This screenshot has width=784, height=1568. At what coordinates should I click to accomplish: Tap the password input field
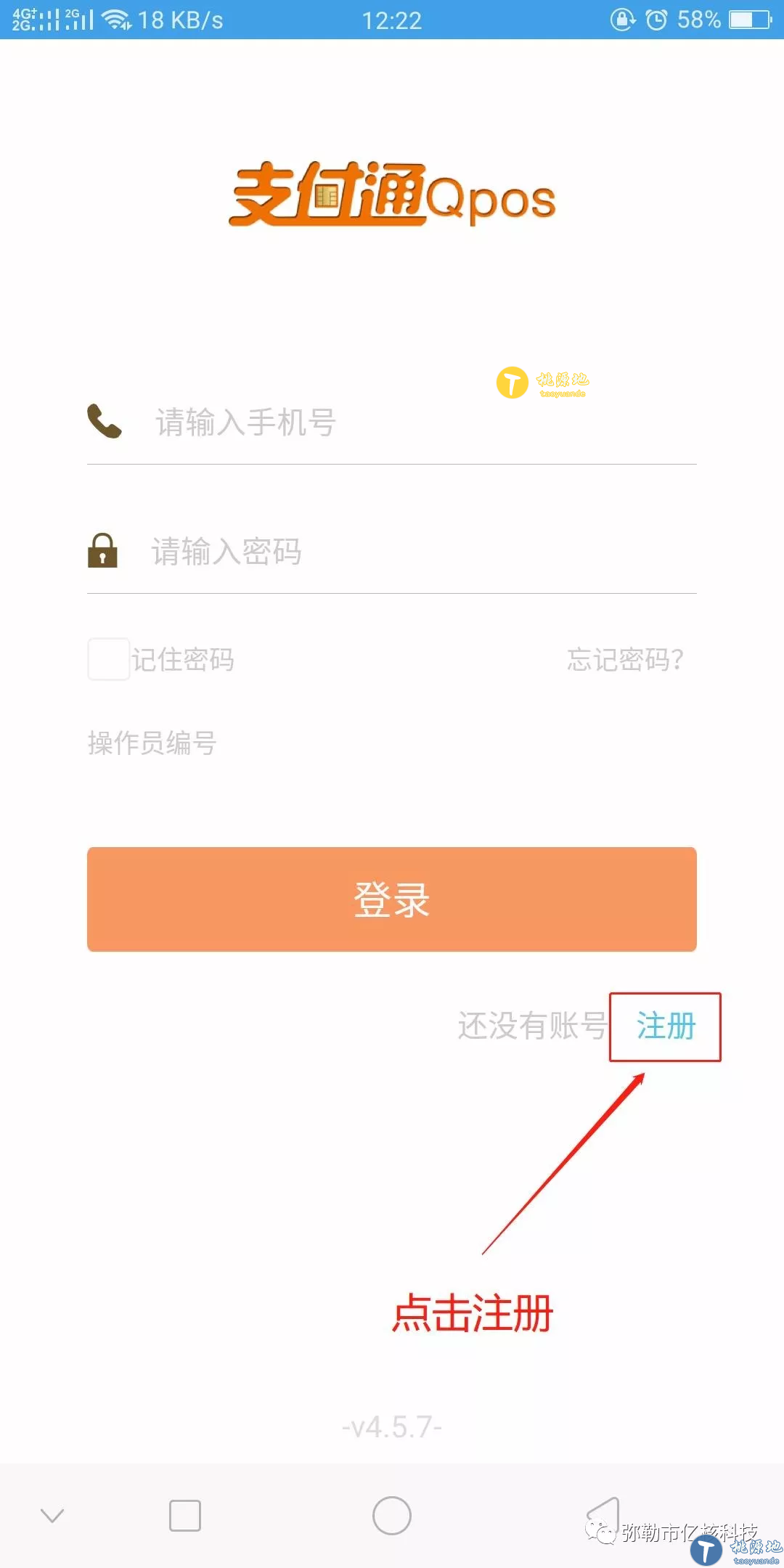click(407, 552)
